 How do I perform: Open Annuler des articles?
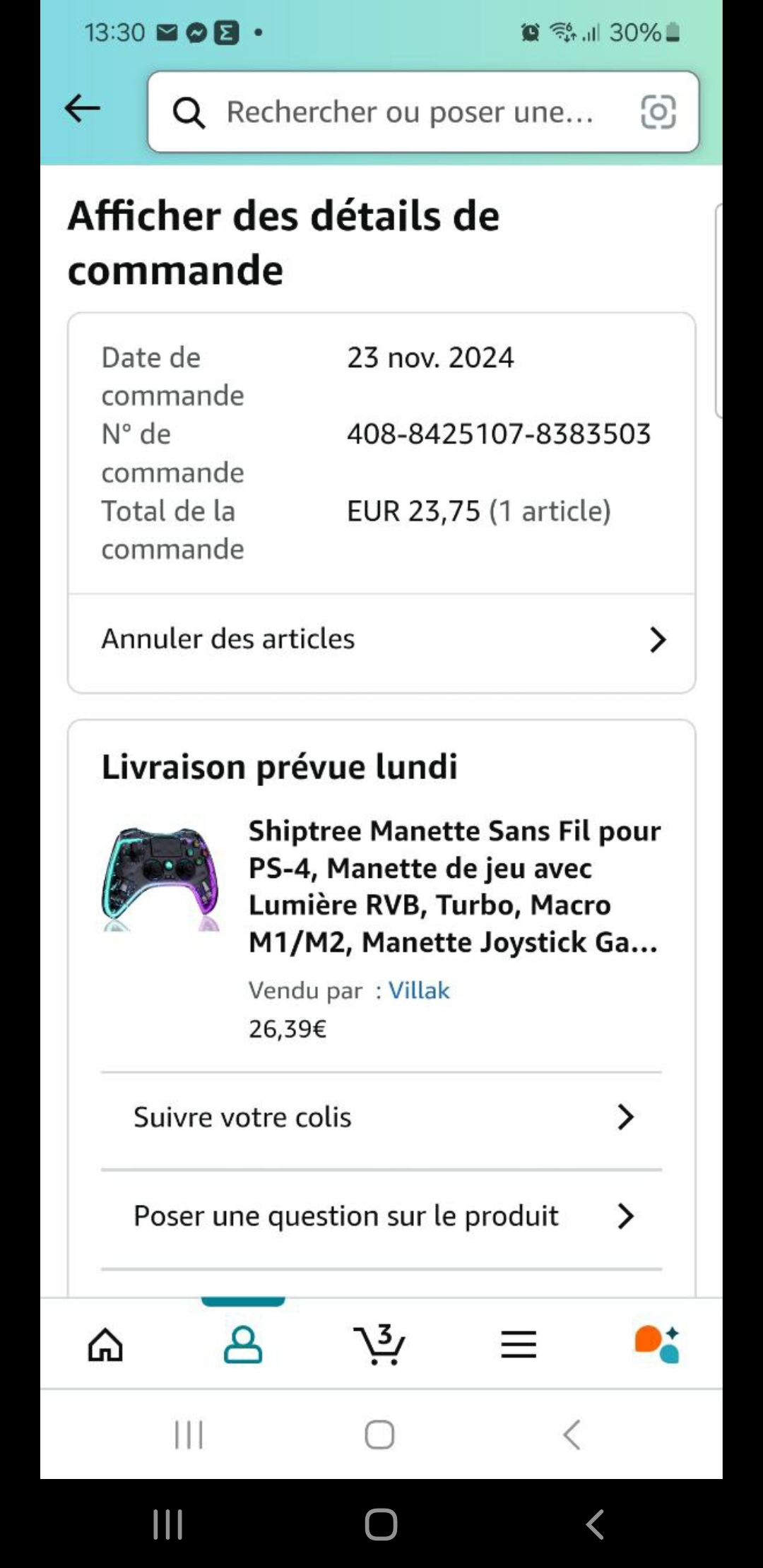coord(381,639)
